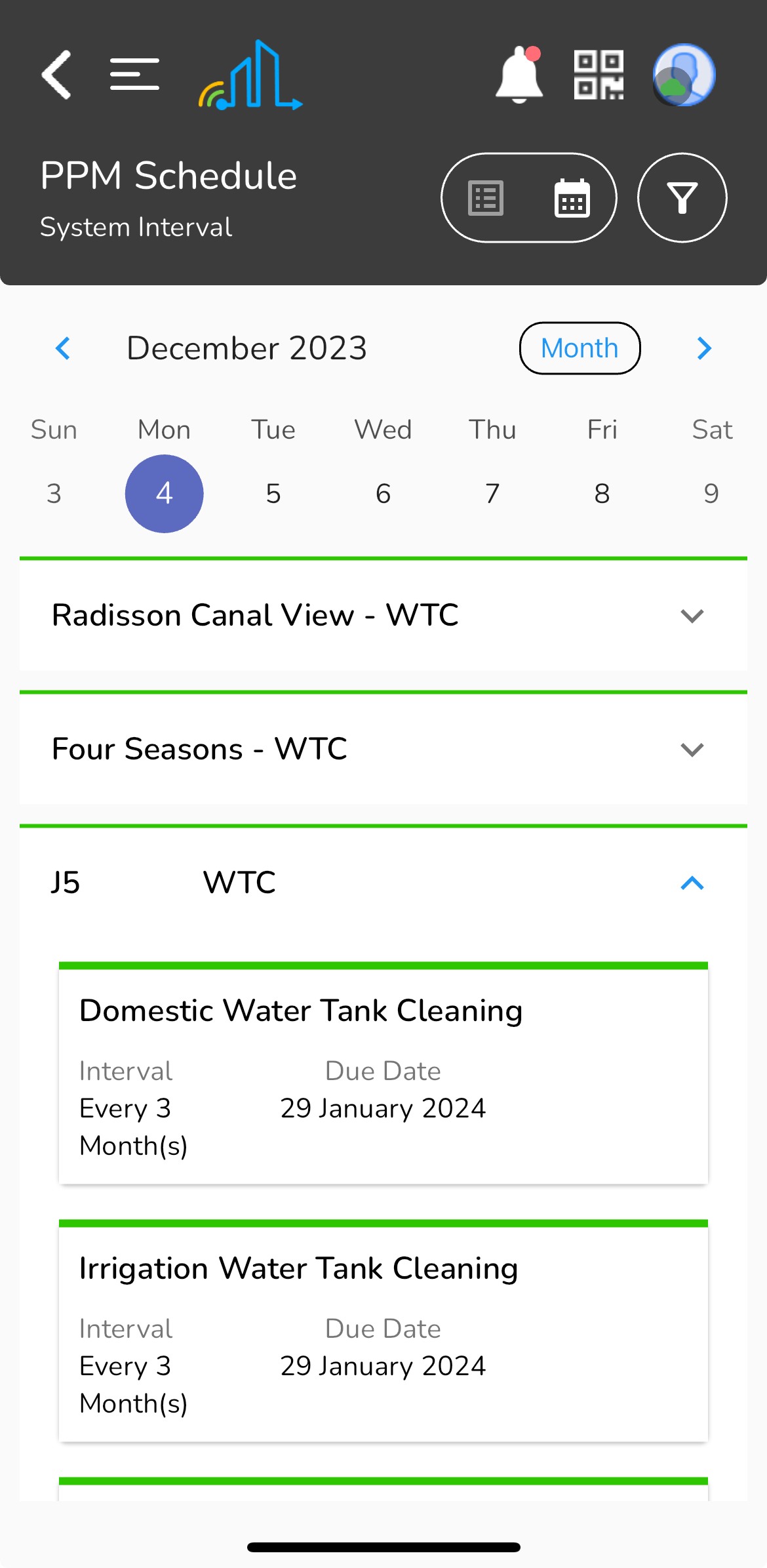Viewport: 767px width, 1568px height.
Task: Click the back arrow at top left
Action: coord(56,74)
